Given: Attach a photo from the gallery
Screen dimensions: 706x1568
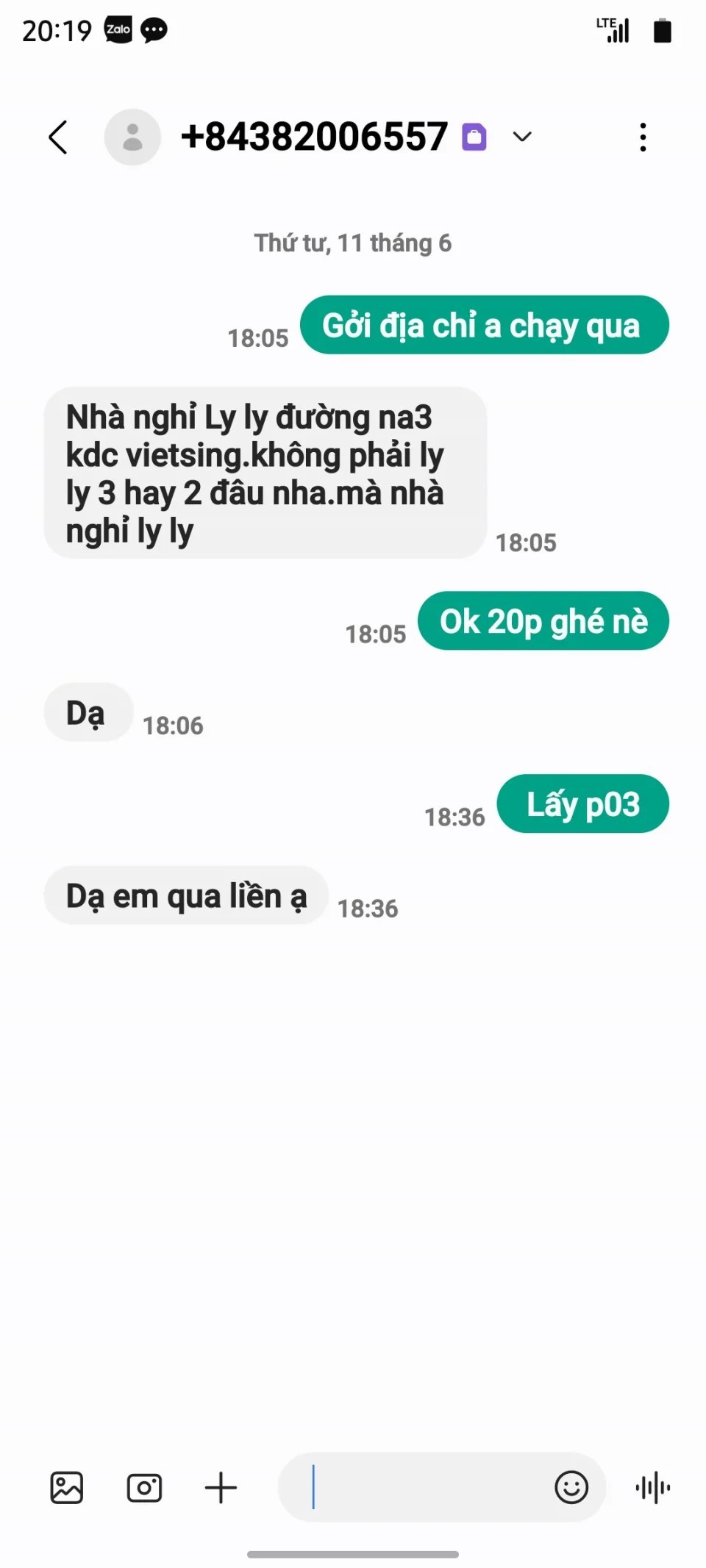Looking at the screenshot, I should coord(66,1488).
